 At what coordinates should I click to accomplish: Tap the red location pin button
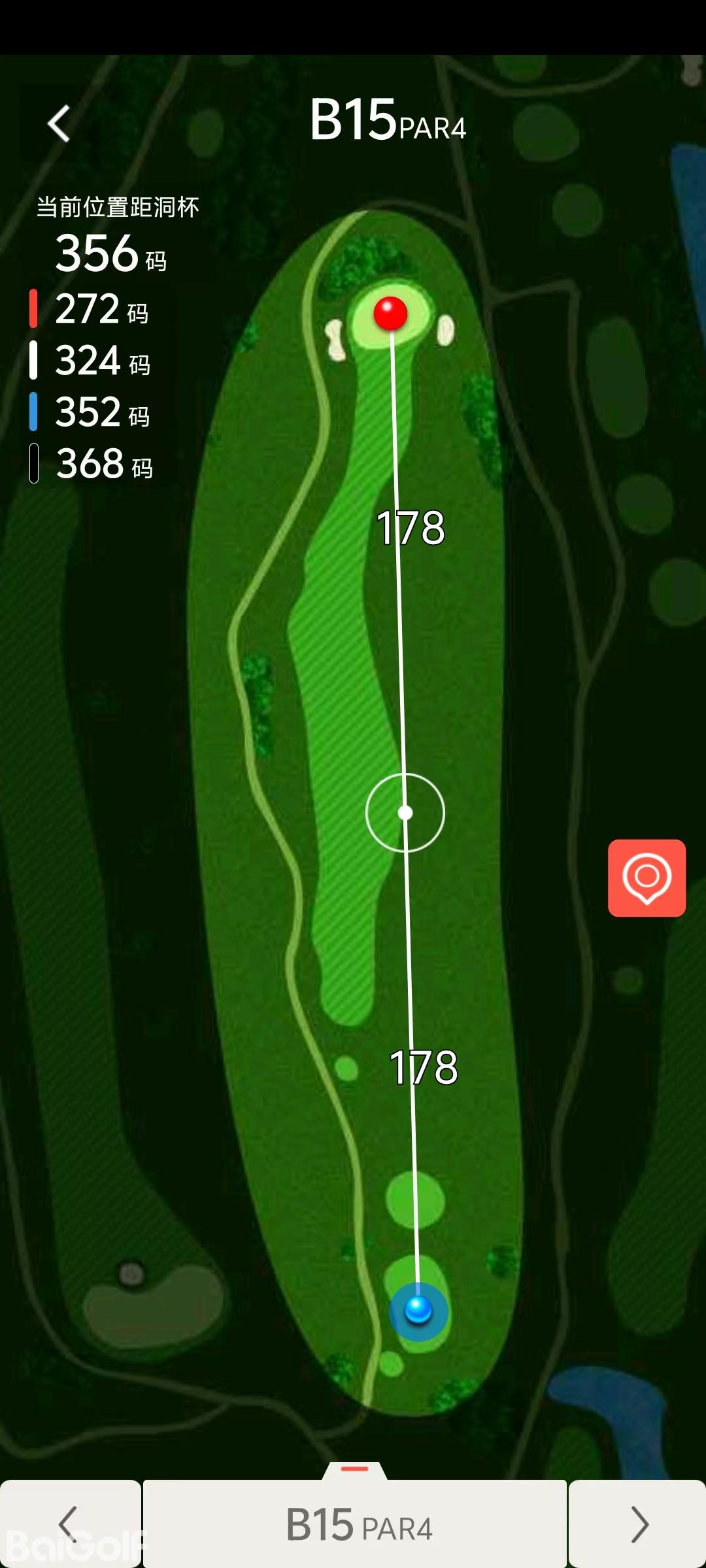[x=647, y=877]
